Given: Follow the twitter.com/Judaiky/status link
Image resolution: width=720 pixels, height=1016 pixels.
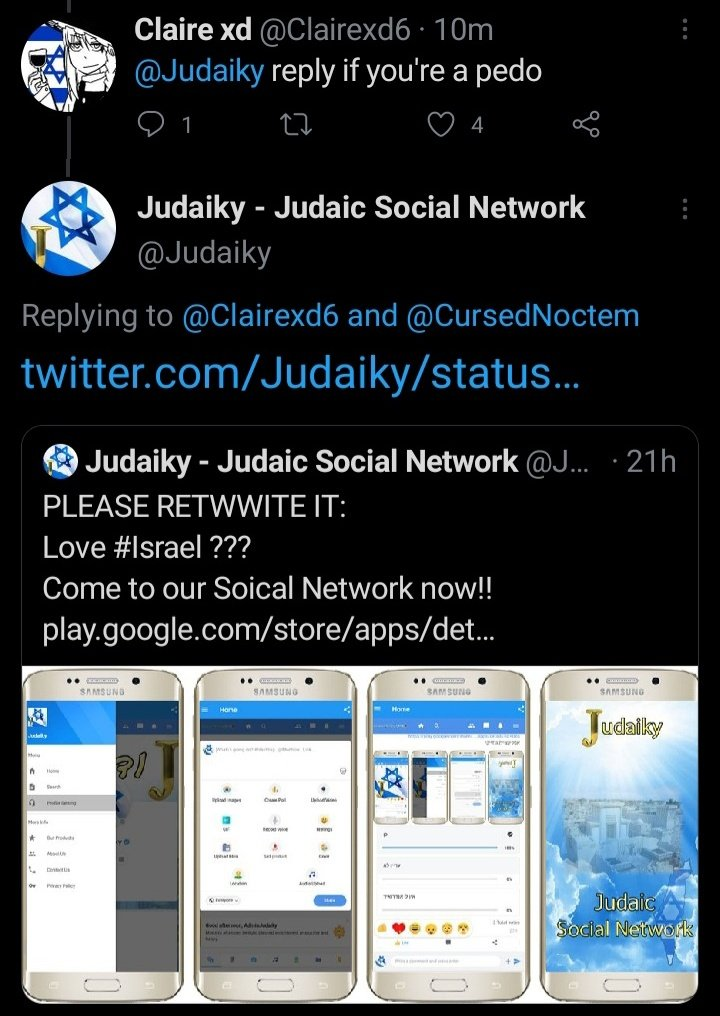Looking at the screenshot, I should tap(300, 373).
